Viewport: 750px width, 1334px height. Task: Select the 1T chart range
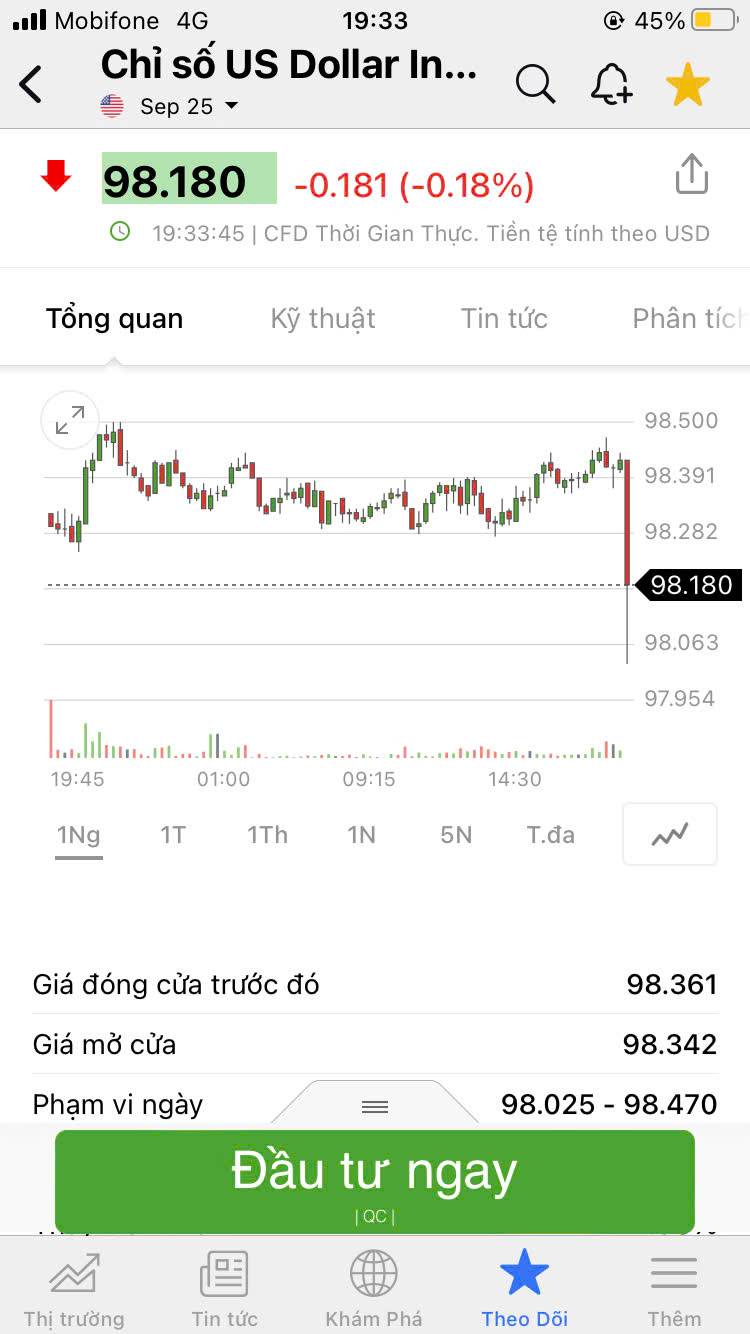[173, 834]
